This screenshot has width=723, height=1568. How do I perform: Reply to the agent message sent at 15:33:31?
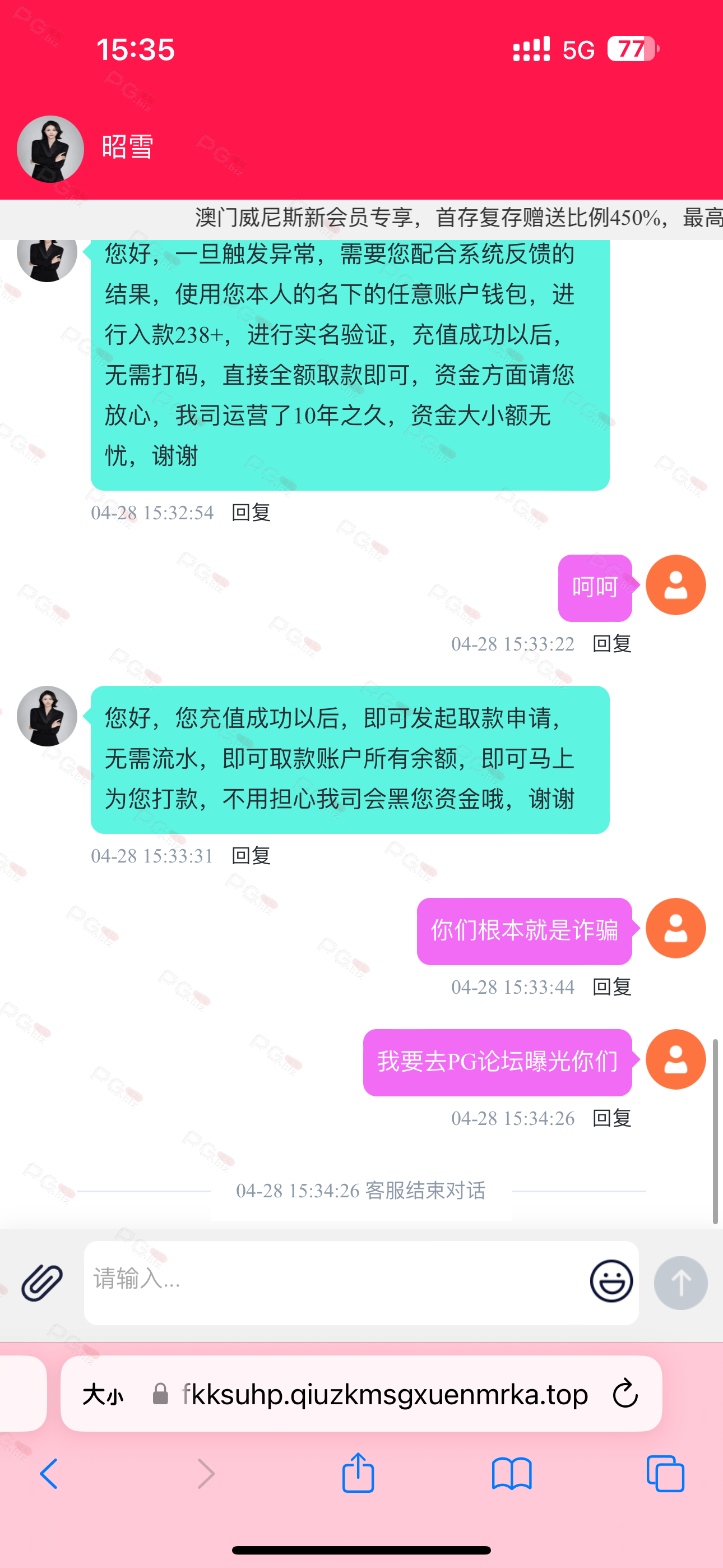(251, 856)
